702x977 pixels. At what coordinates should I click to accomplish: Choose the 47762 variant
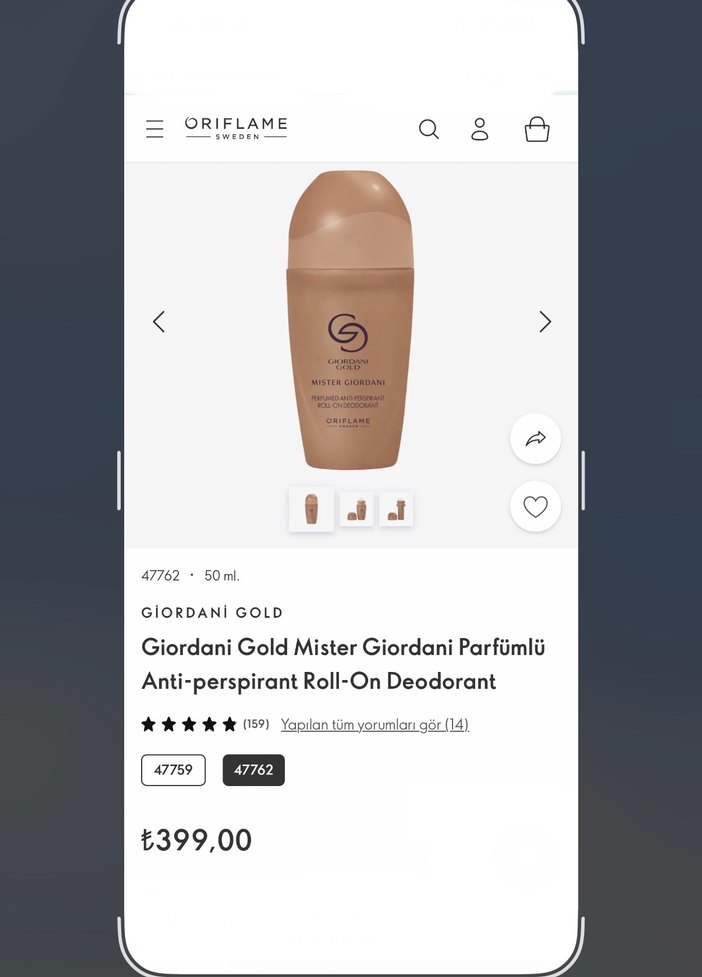pos(253,770)
